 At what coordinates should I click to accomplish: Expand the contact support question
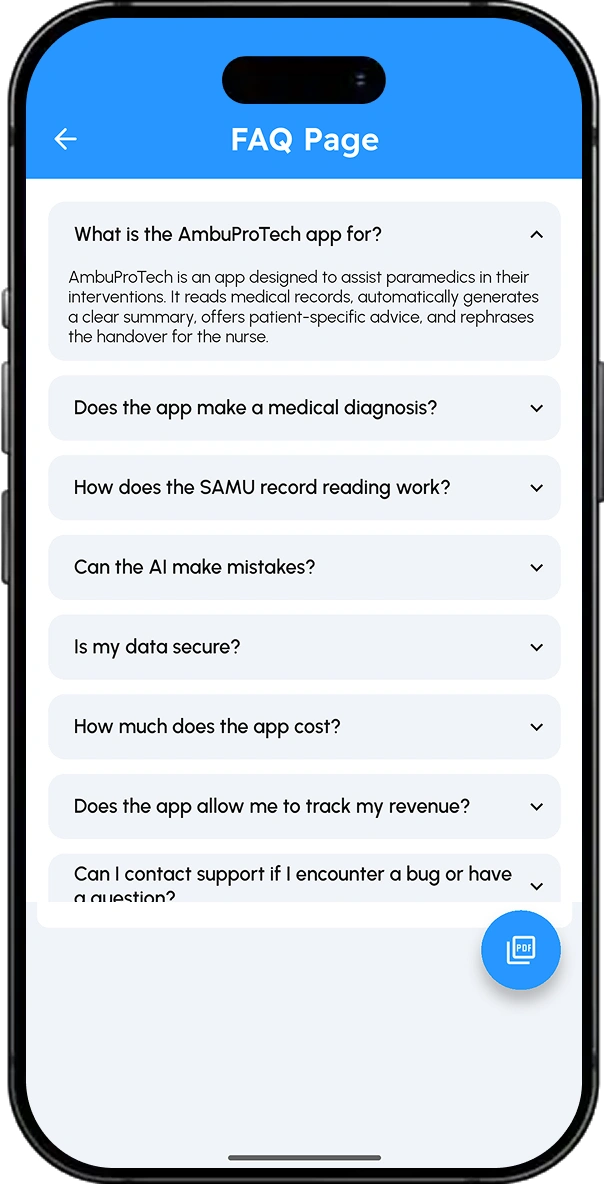(304, 878)
